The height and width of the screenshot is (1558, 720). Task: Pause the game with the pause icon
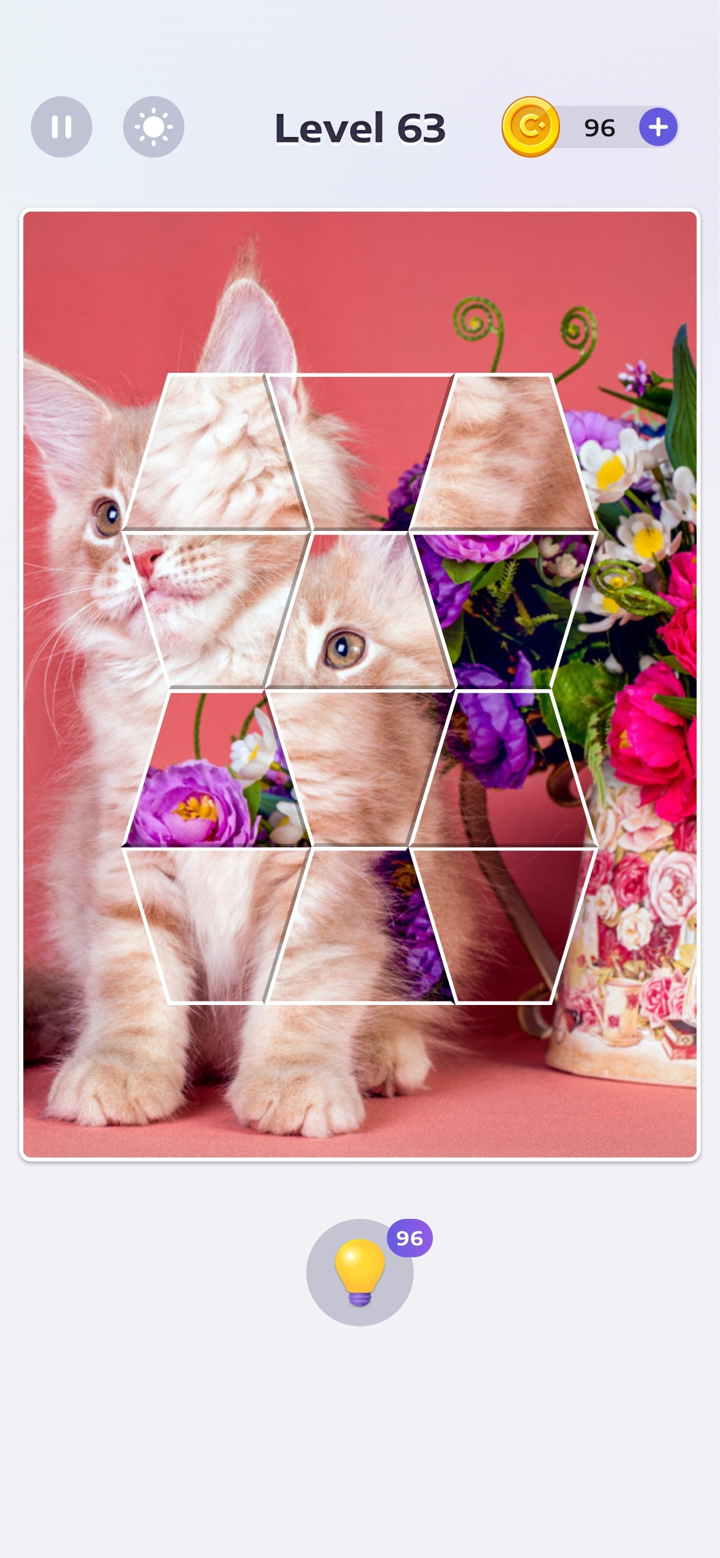point(61,126)
